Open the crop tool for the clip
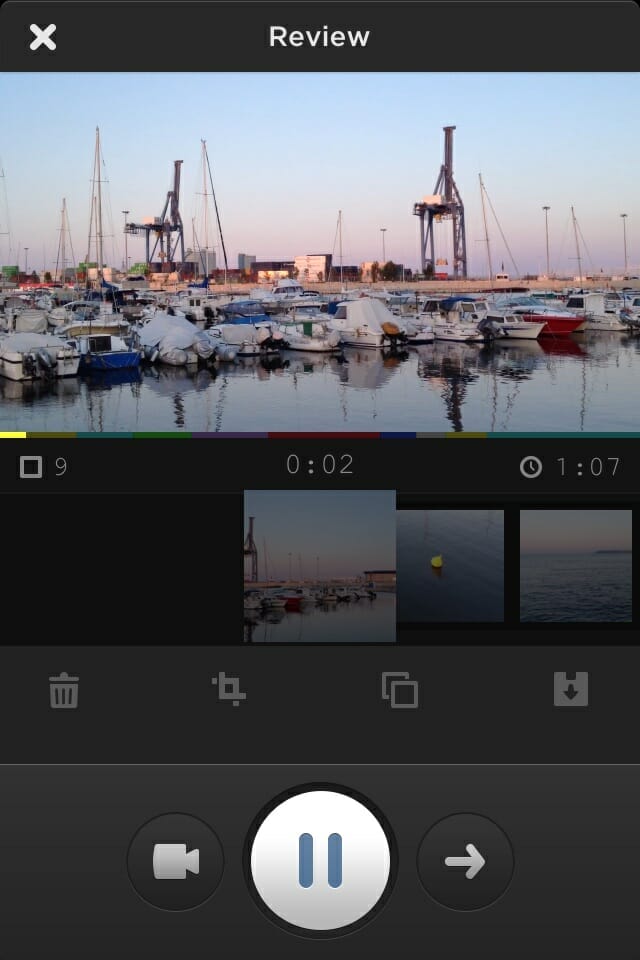Image resolution: width=640 pixels, height=960 pixels. click(229, 690)
